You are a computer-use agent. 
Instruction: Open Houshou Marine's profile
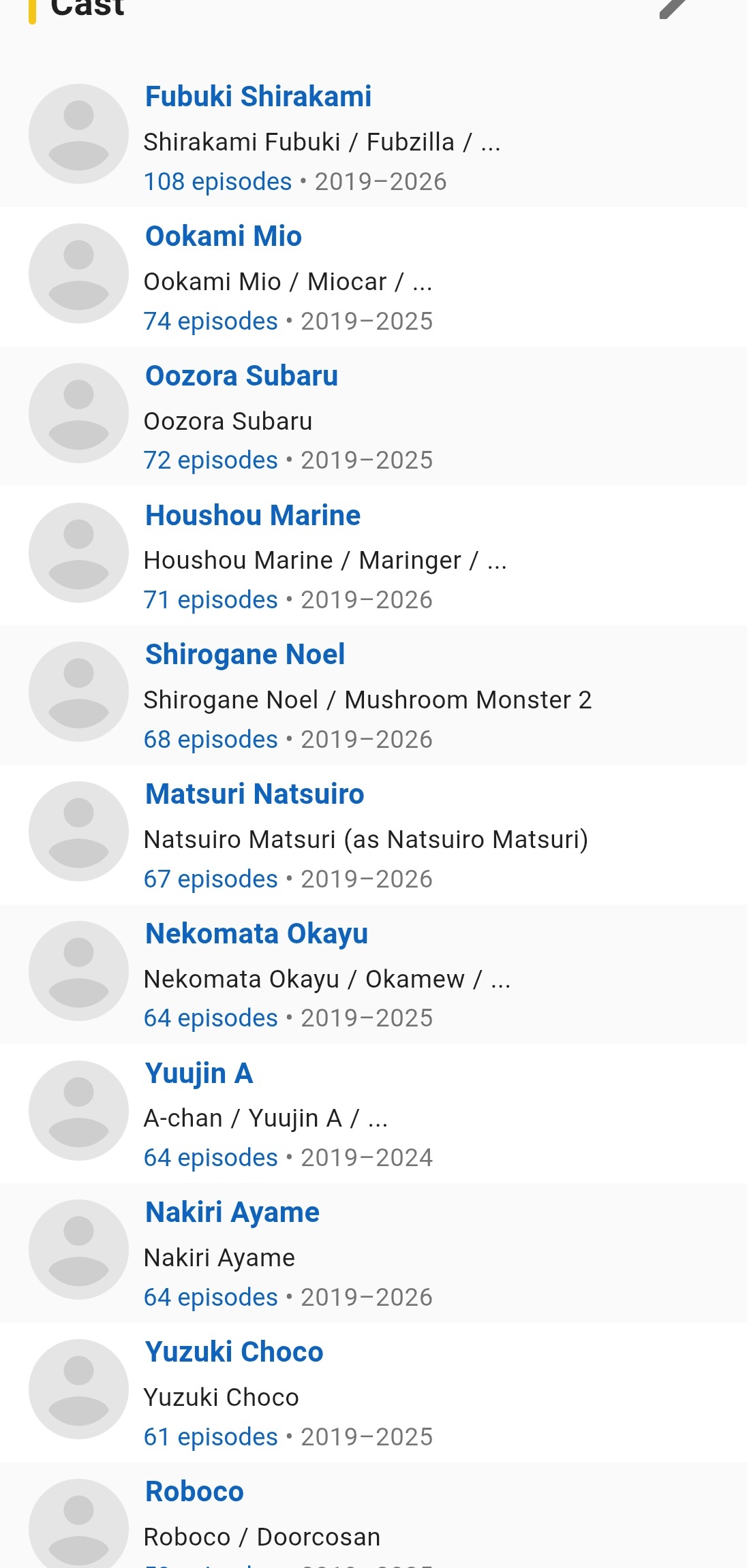pyautogui.click(x=253, y=515)
